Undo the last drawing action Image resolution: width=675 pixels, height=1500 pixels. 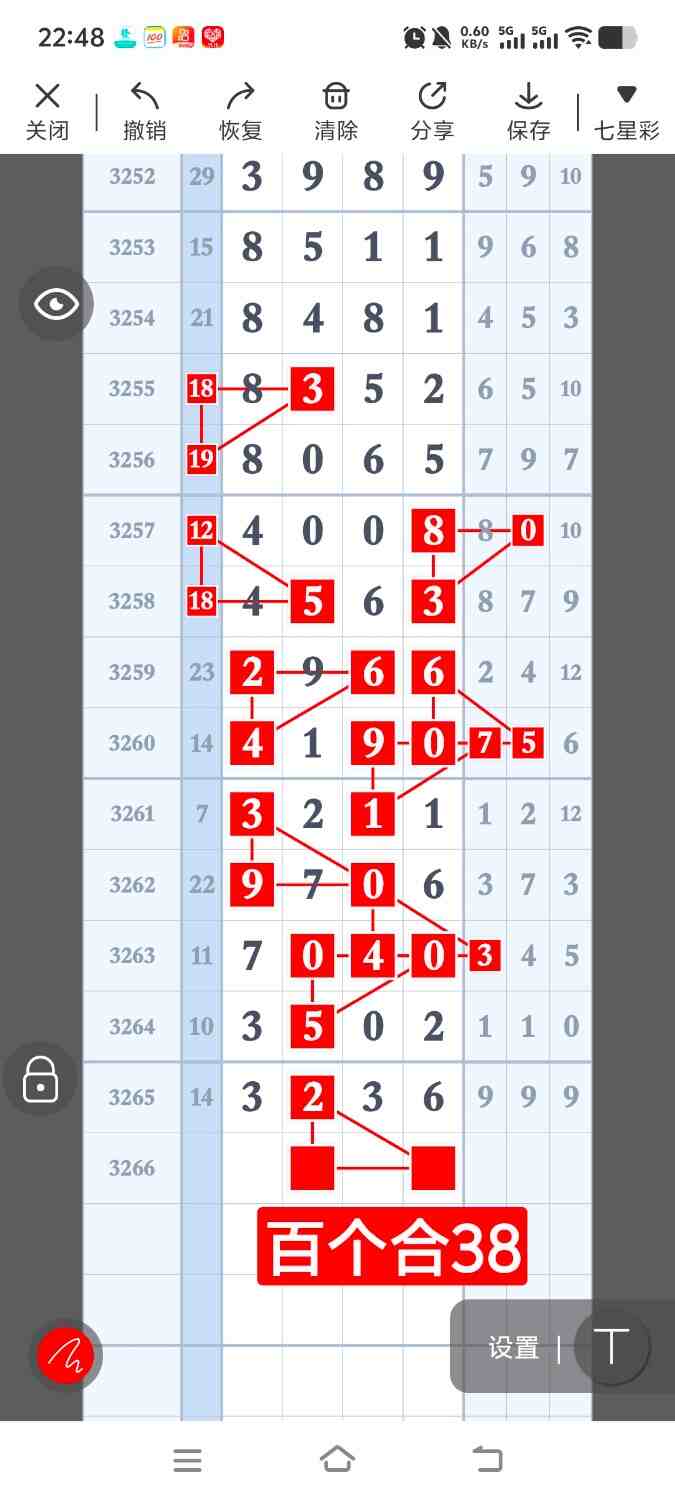pyautogui.click(x=144, y=111)
